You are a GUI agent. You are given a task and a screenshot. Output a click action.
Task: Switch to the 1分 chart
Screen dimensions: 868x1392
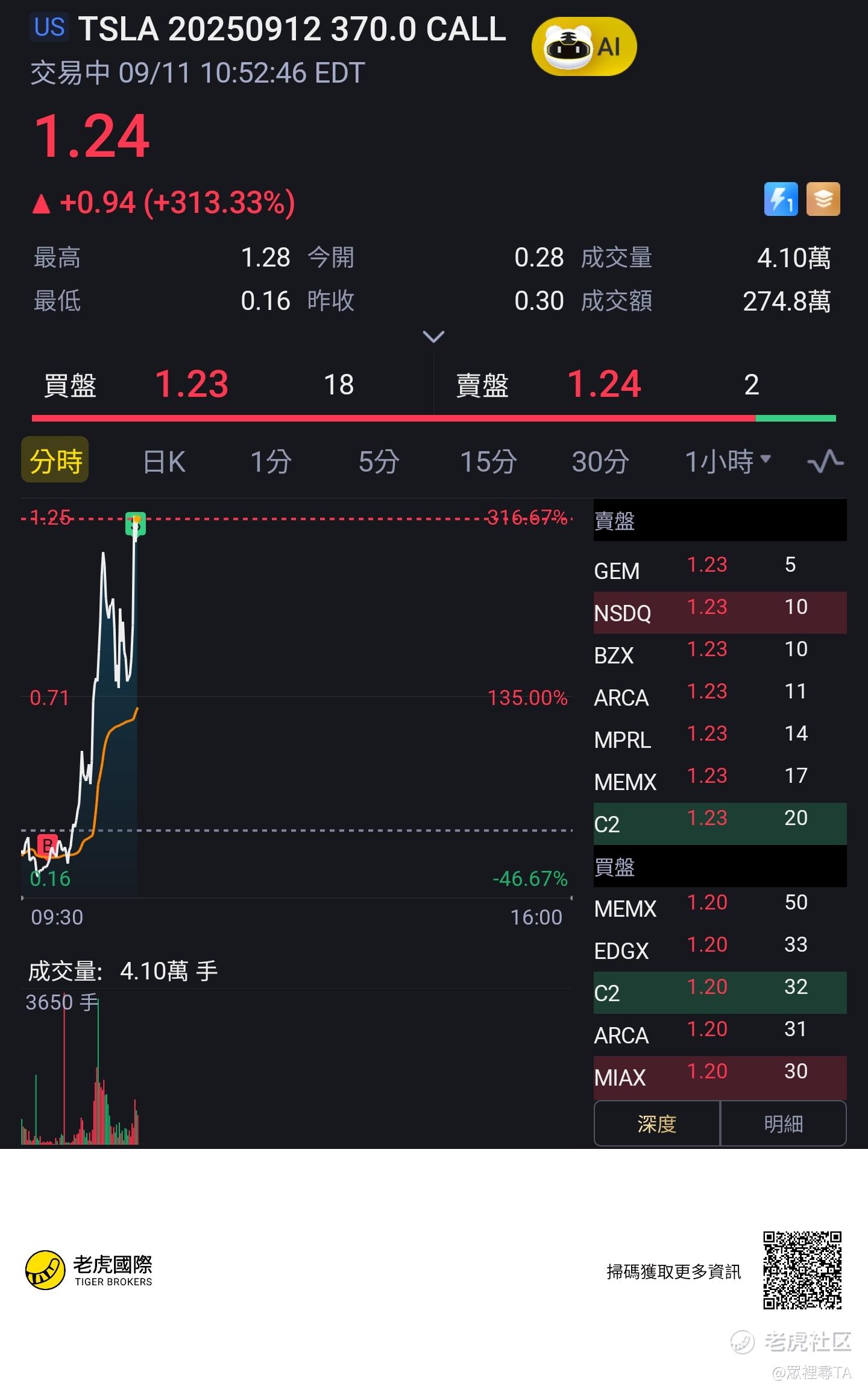point(271,462)
